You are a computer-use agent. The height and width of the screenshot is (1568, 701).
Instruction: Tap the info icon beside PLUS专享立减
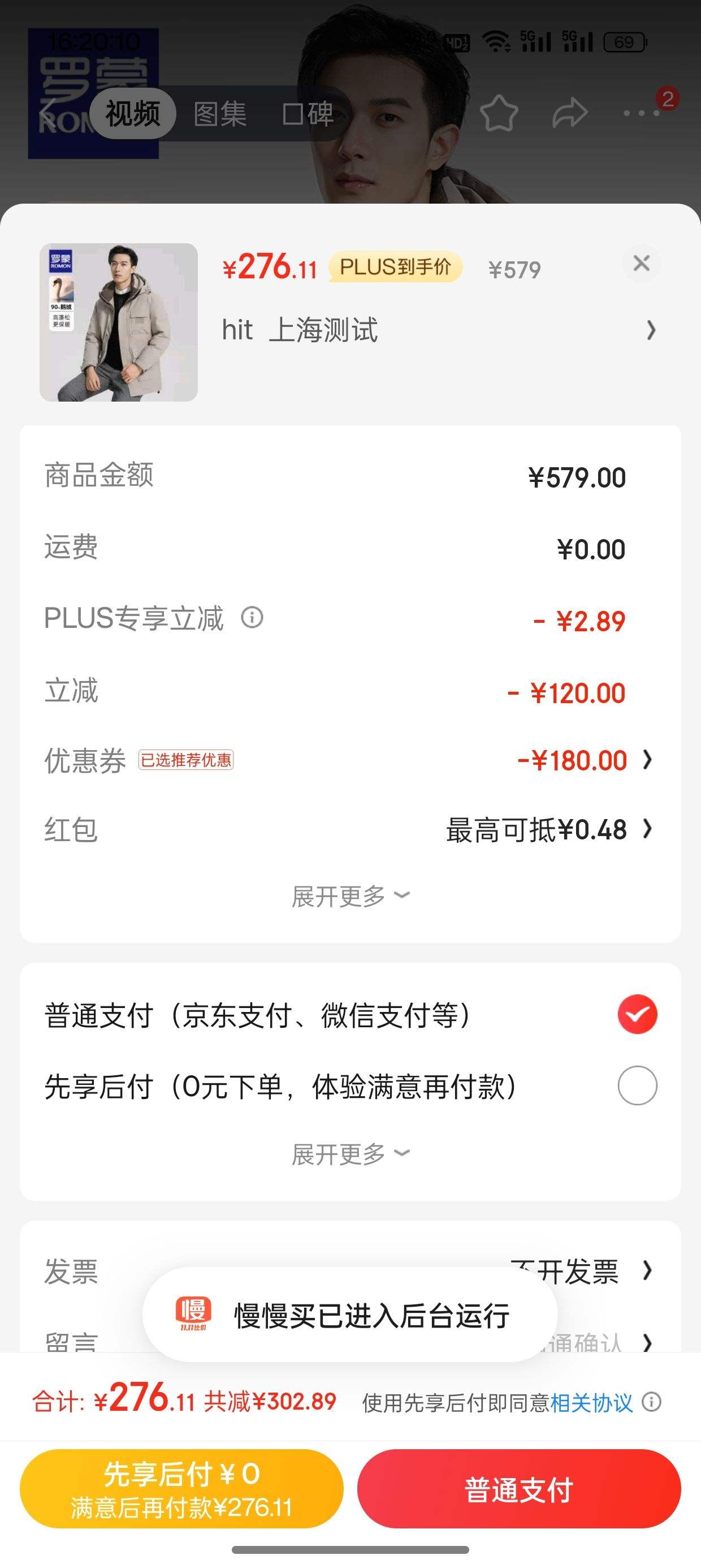[252, 618]
